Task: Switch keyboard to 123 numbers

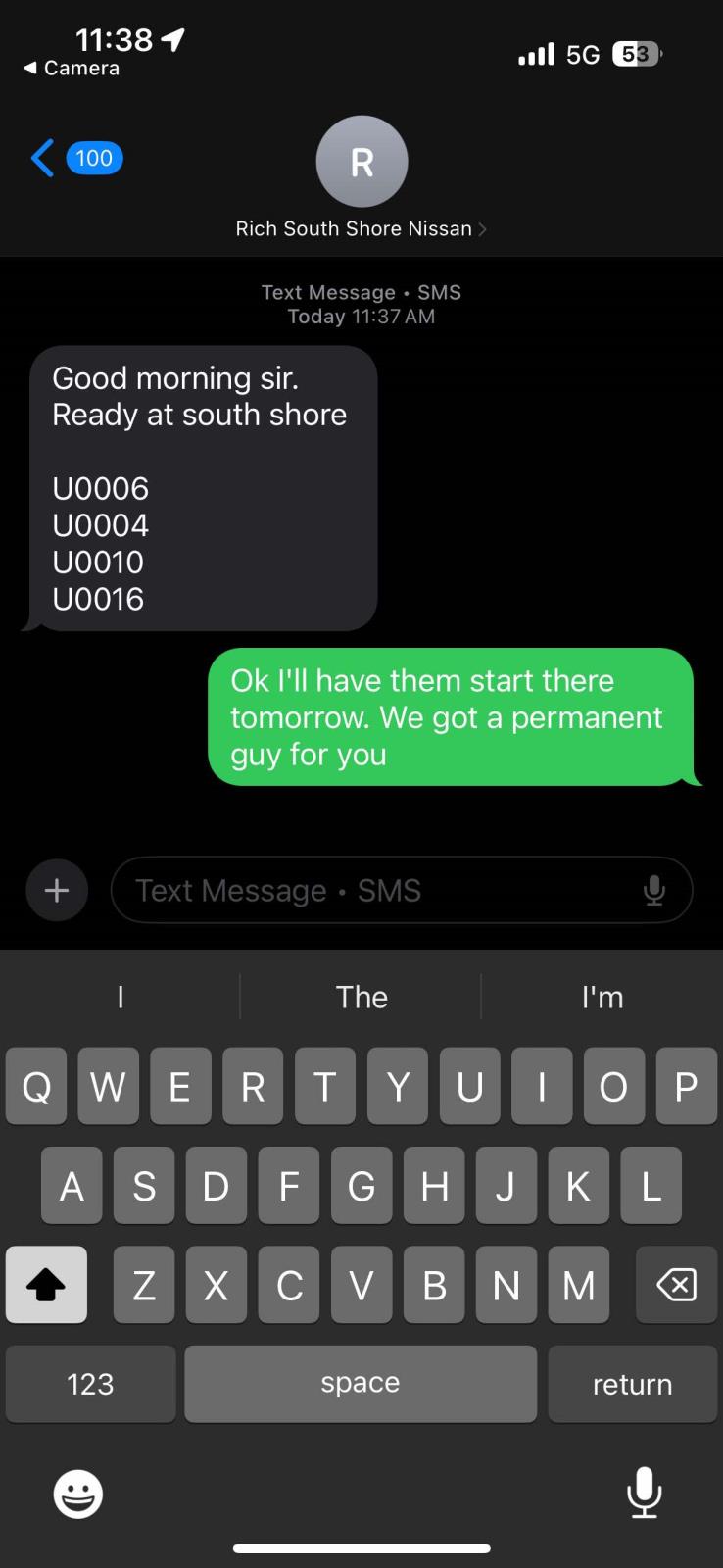Action: (90, 1383)
